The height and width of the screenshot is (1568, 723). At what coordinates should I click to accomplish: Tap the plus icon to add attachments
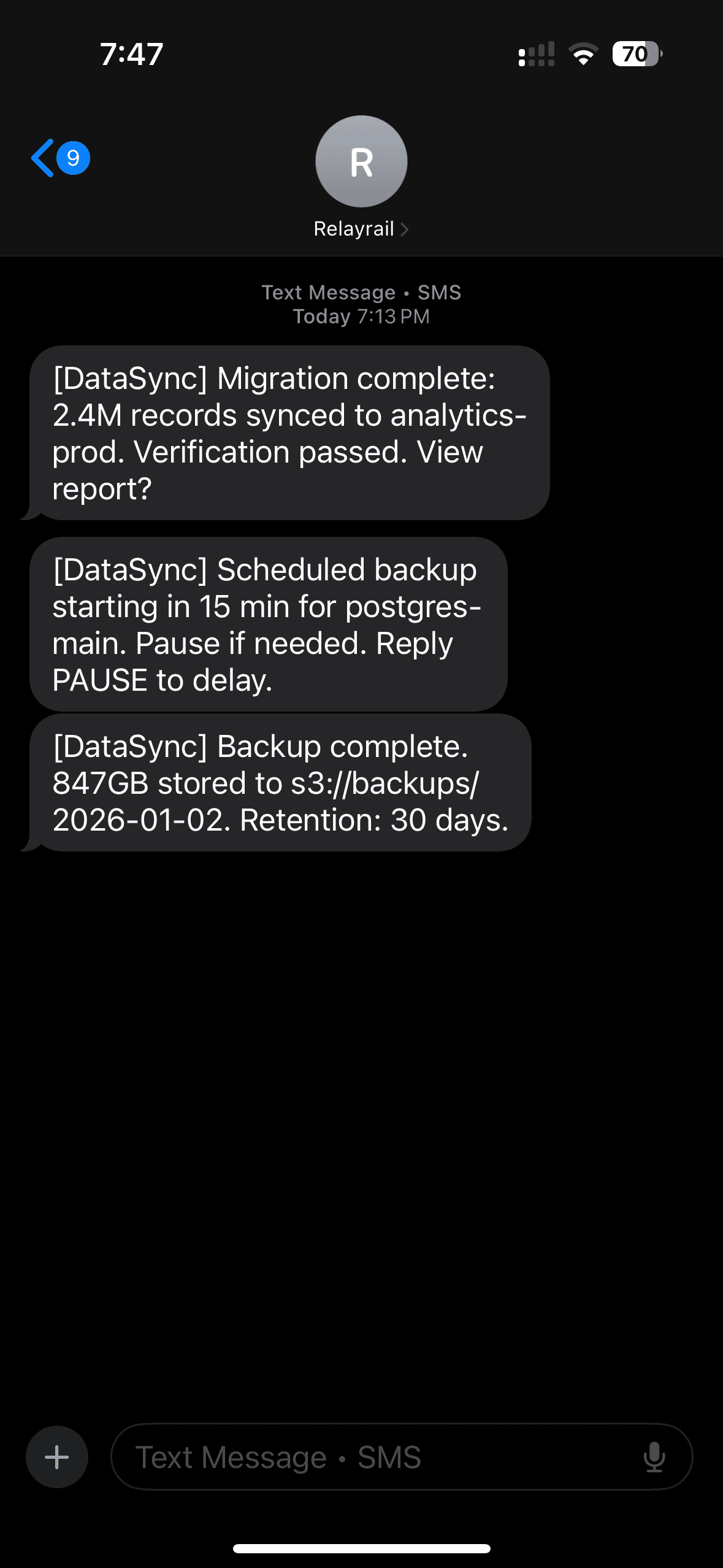coord(56,1457)
